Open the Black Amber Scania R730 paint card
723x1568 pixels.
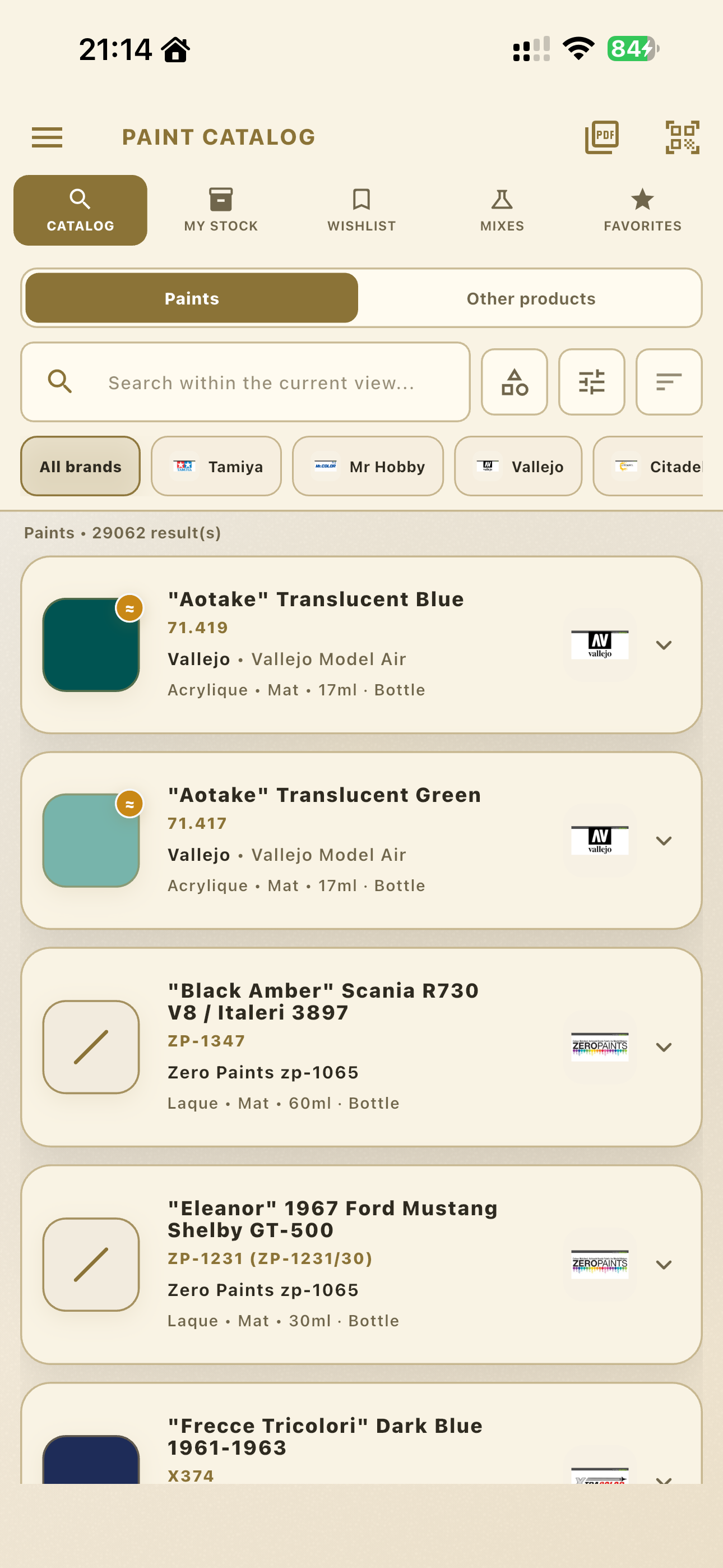coord(361,1047)
